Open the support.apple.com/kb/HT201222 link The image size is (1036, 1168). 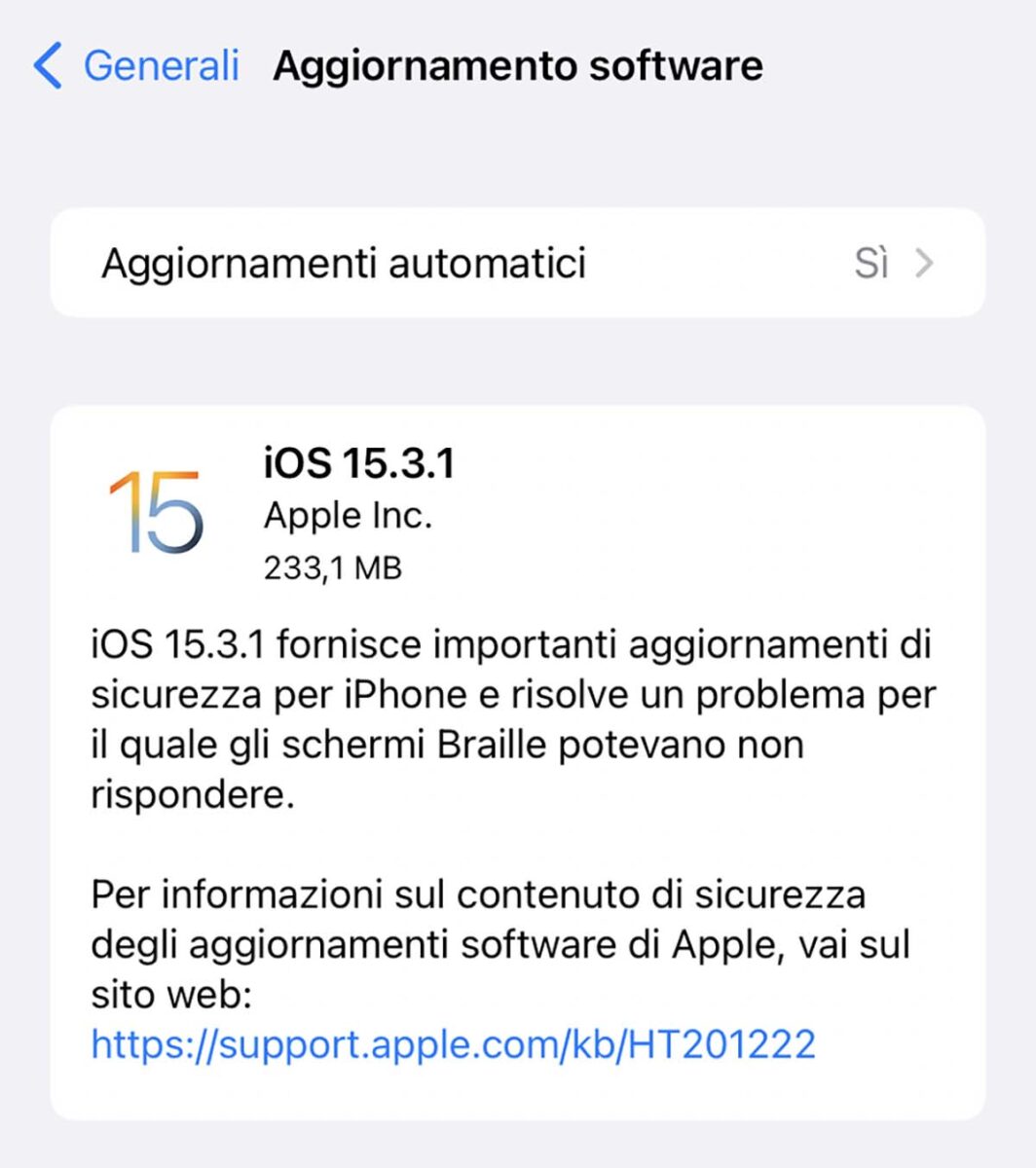tap(453, 1044)
